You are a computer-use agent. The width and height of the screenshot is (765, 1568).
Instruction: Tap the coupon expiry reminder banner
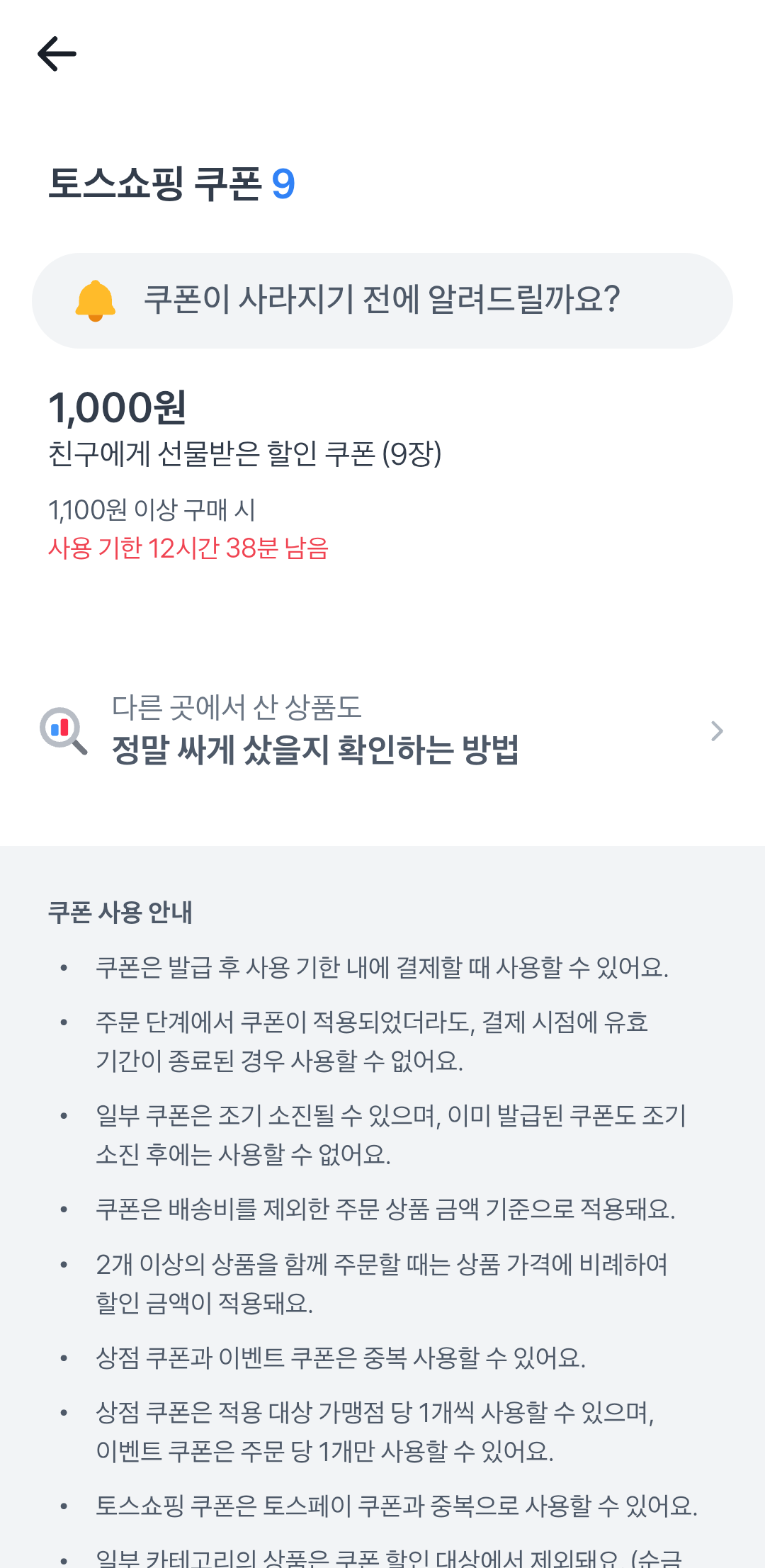click(x=382, y=300)
